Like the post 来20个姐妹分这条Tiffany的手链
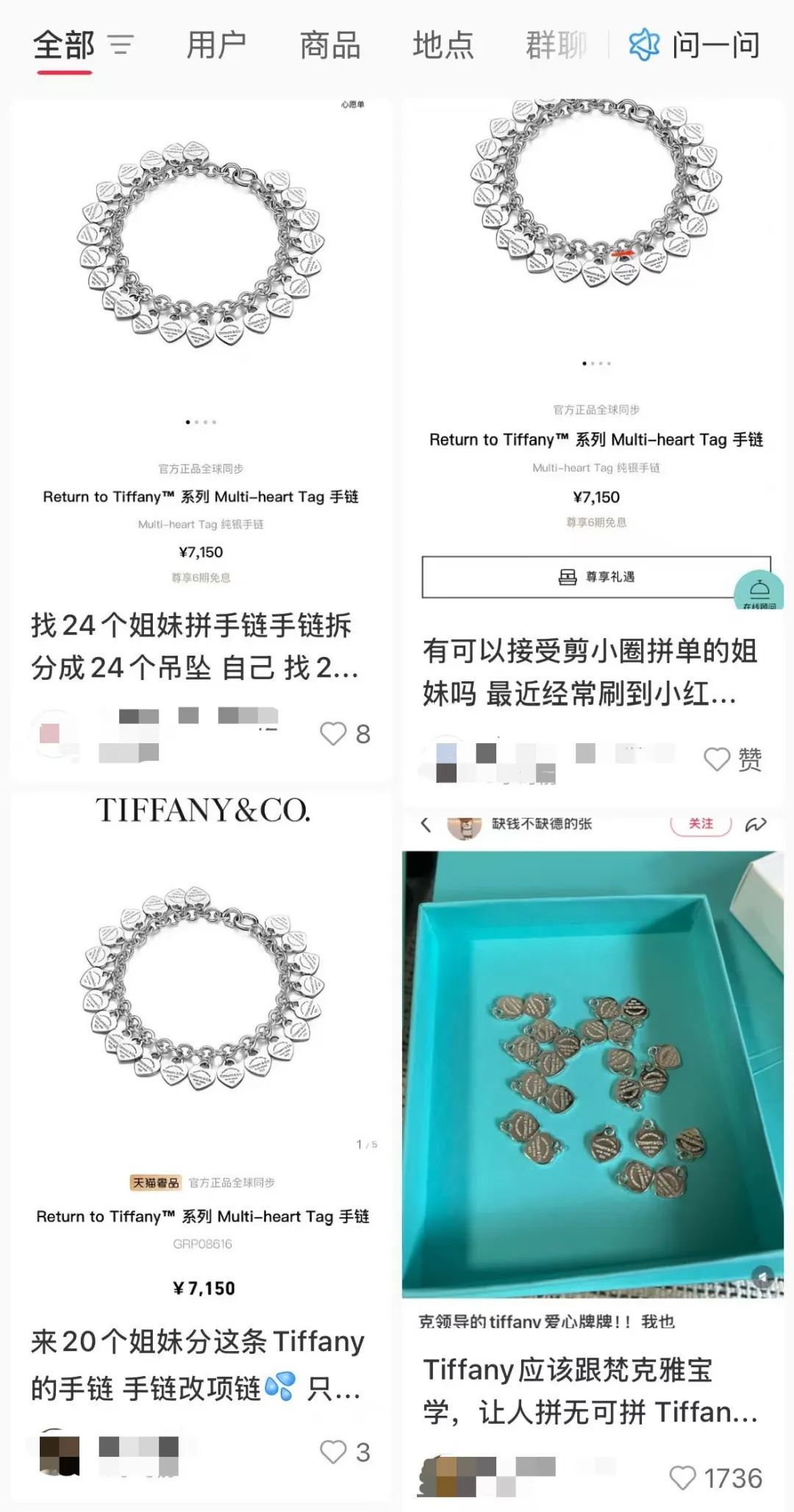The width and height of the screenshot is (794, 1512). [x=333, y=1452]
